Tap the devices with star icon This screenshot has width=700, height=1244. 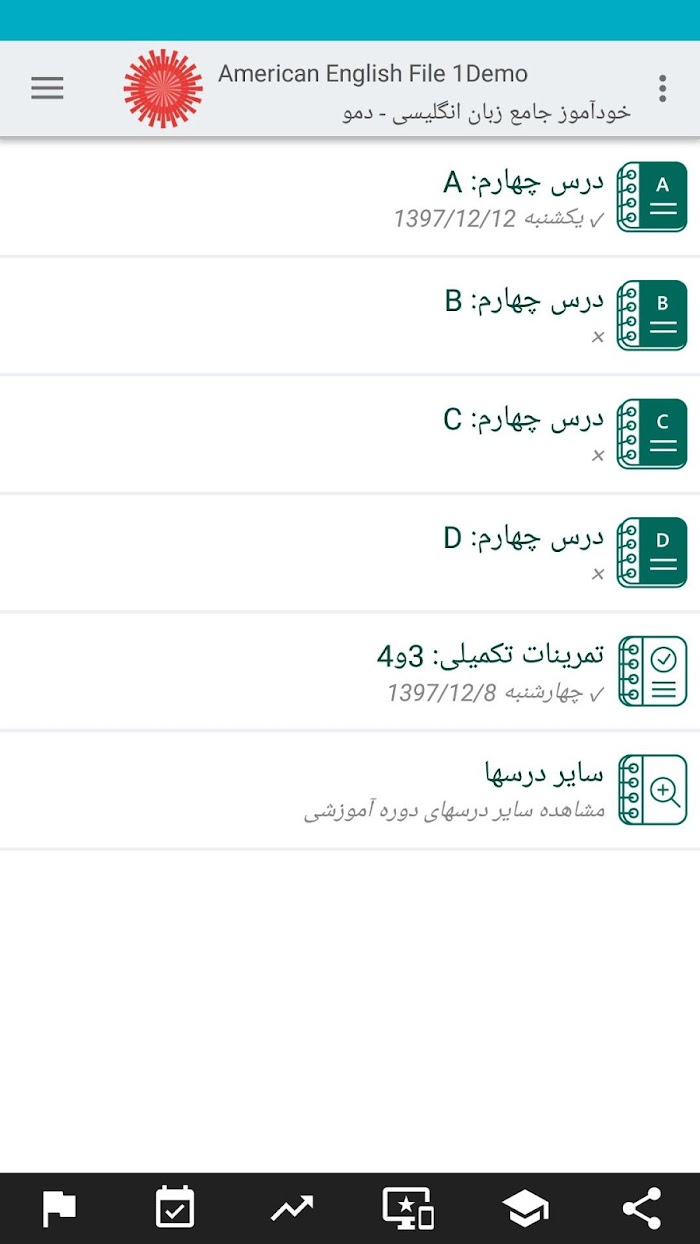[408, 1208]
